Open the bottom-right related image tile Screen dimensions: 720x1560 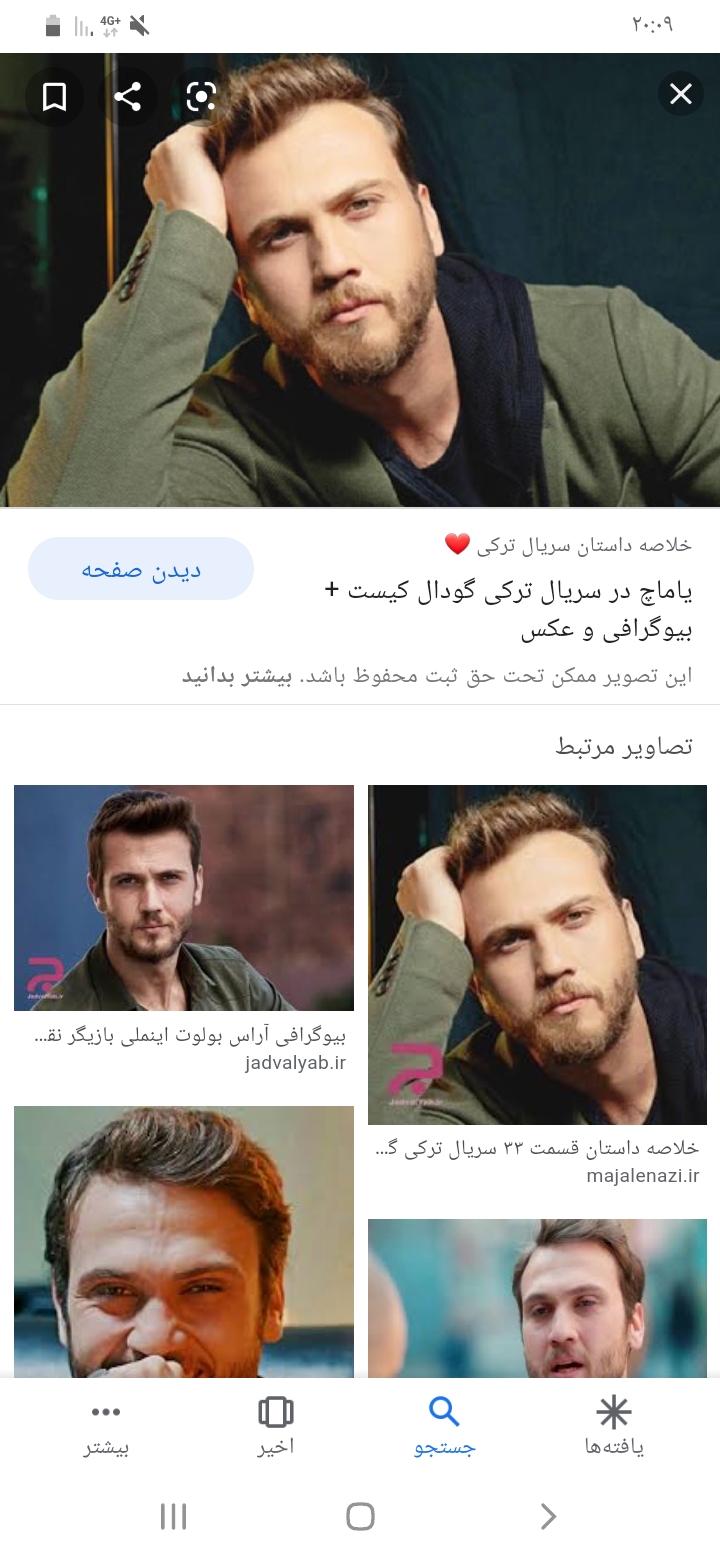[x=537, y=1298]
